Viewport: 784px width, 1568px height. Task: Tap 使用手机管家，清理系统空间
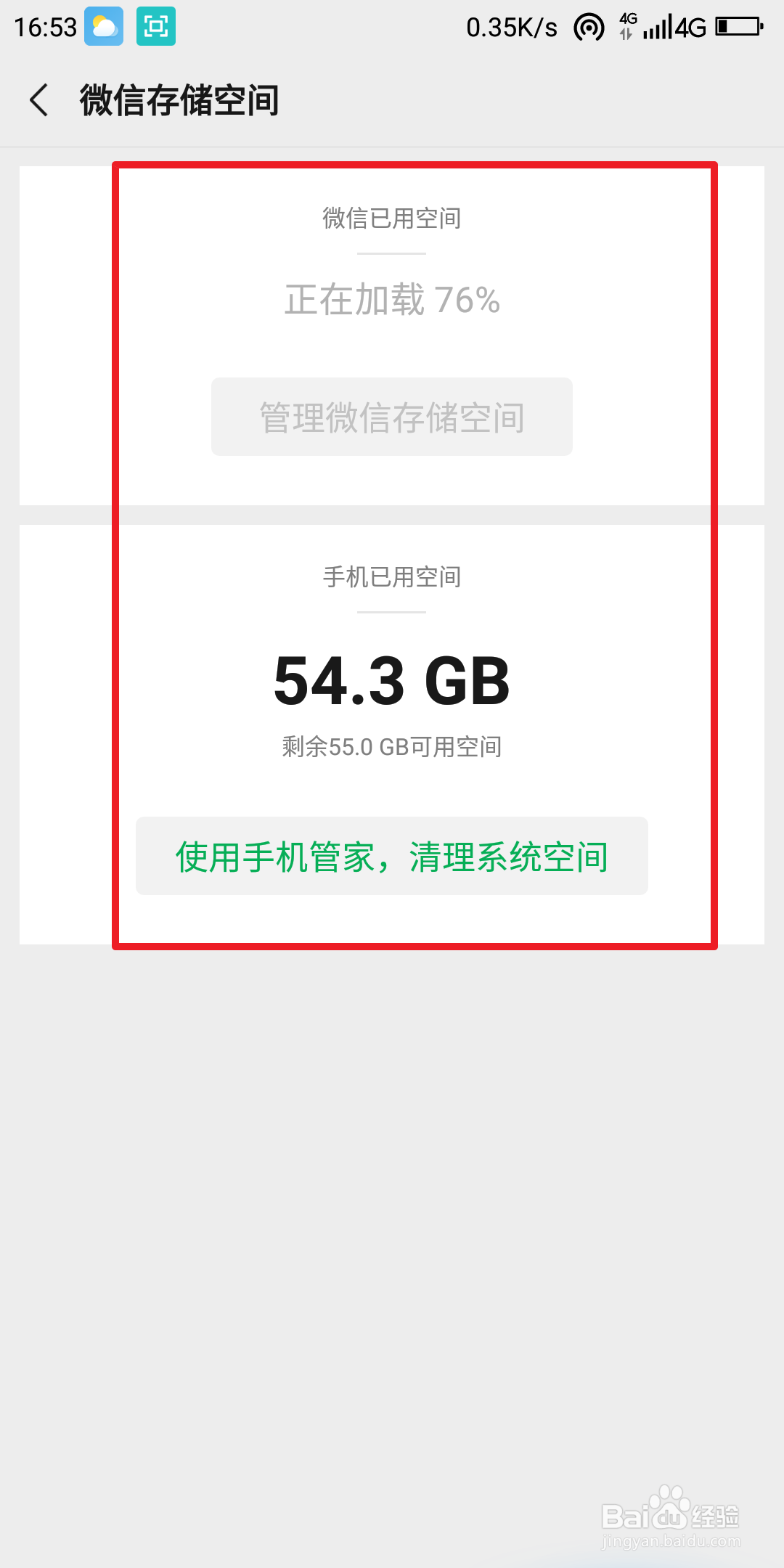pos(392,856)
